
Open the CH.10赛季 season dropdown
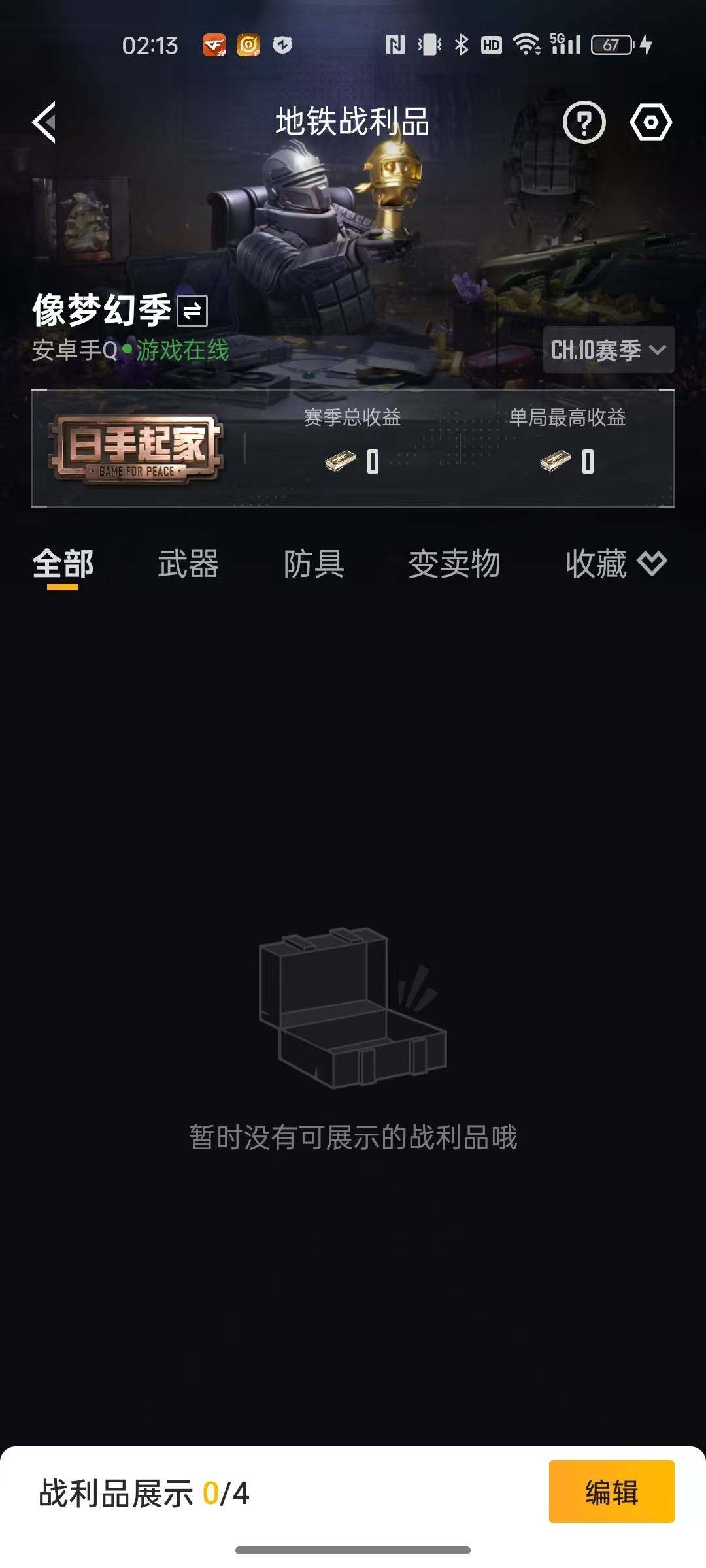point(608,350)
